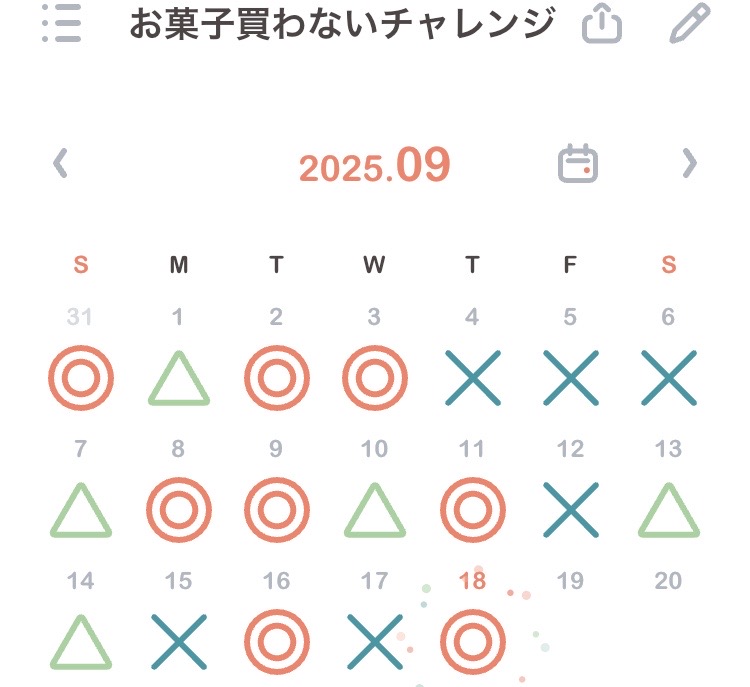Screen dimensions: 750x687
Task: Tap August 31 with the double circle
Action: pyautogui.click(x=80, y=379)
